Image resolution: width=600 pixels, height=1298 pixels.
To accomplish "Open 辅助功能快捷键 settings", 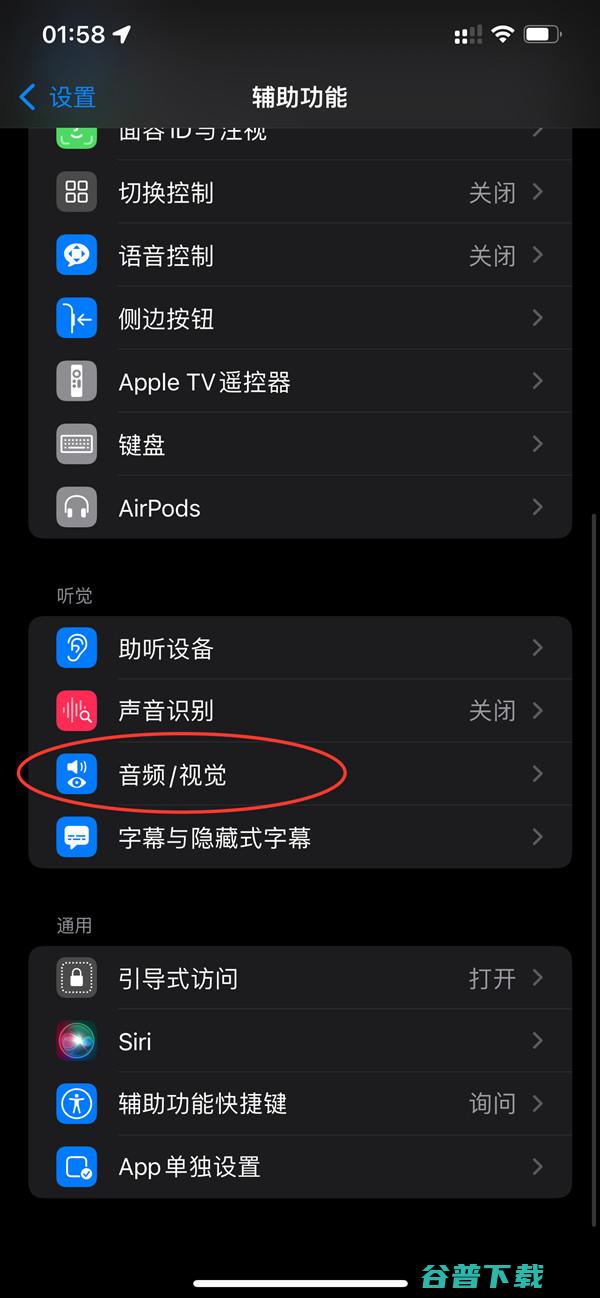I will click(x=300, y=1104).
